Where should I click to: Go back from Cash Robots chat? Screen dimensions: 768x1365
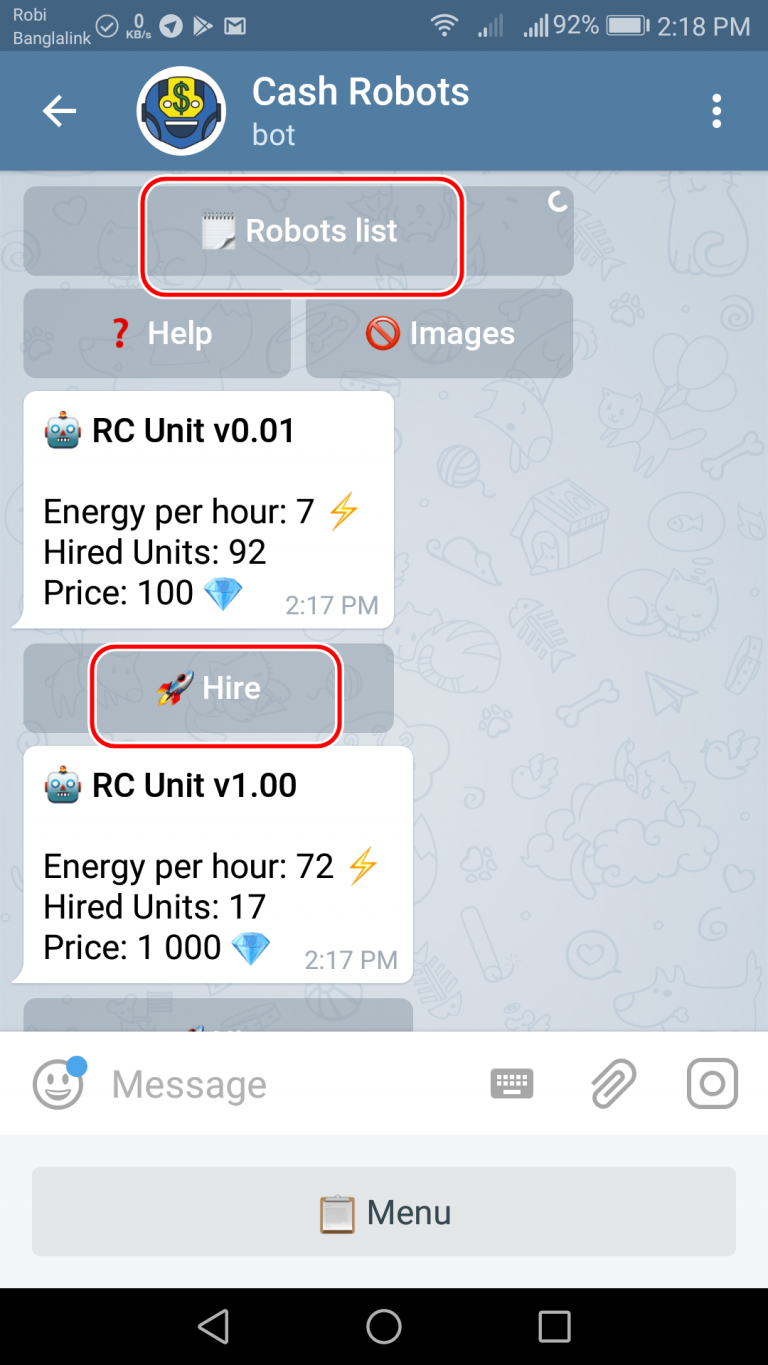(59, 111)
